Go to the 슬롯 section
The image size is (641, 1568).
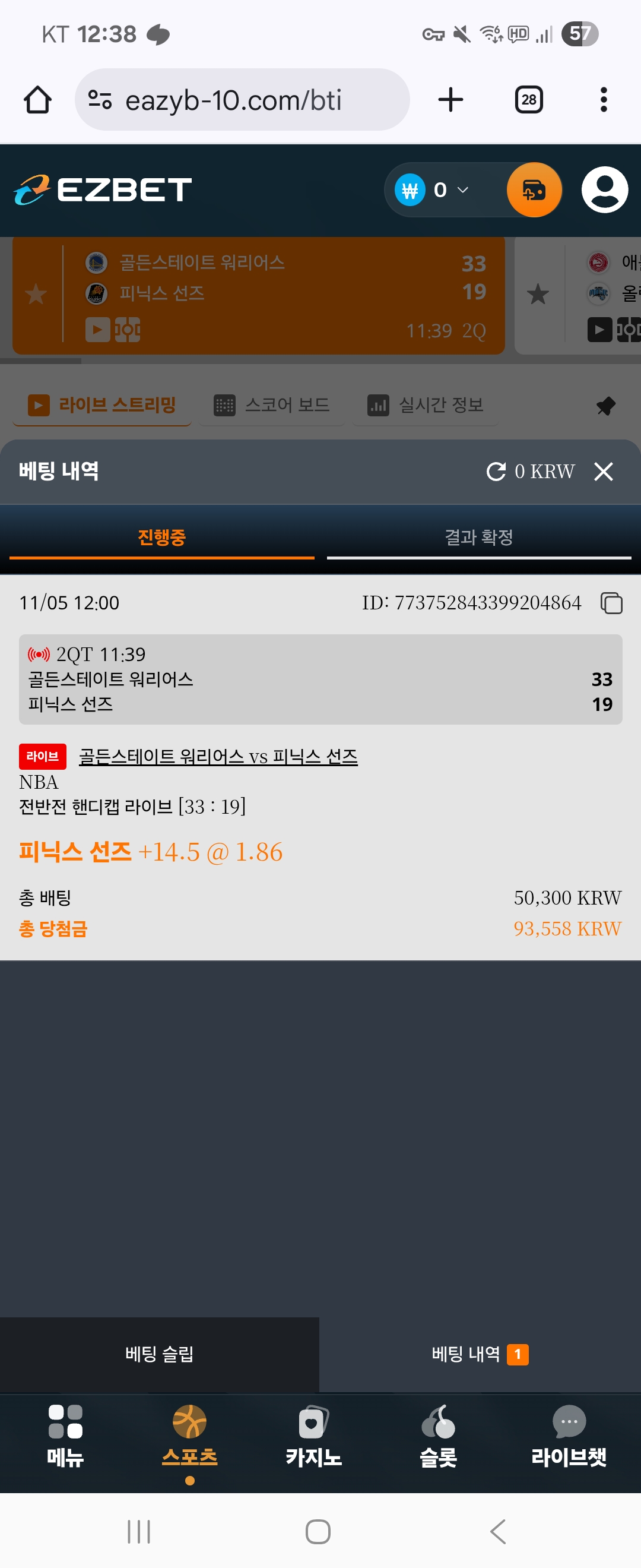tap(439, 1436)
